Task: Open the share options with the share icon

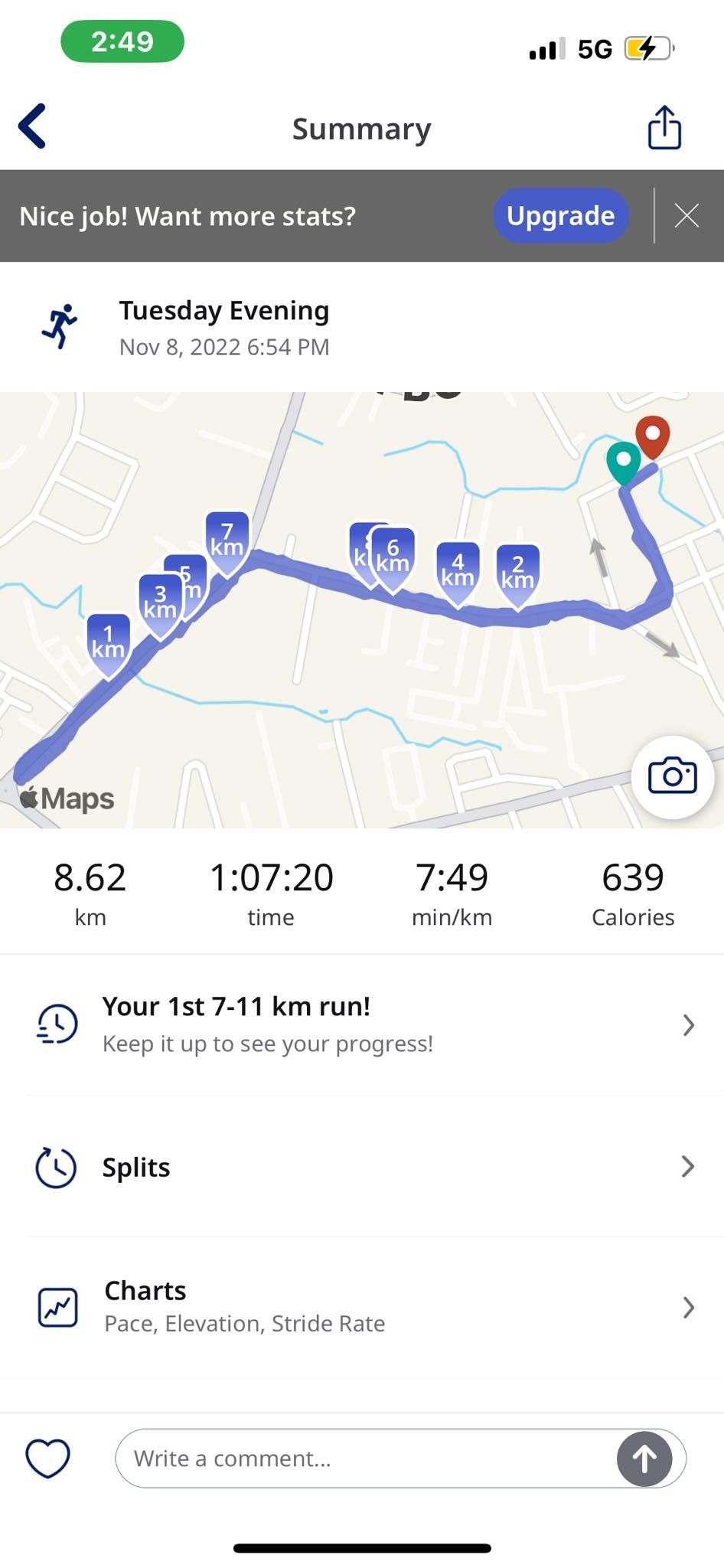Action: coord(664,128)
